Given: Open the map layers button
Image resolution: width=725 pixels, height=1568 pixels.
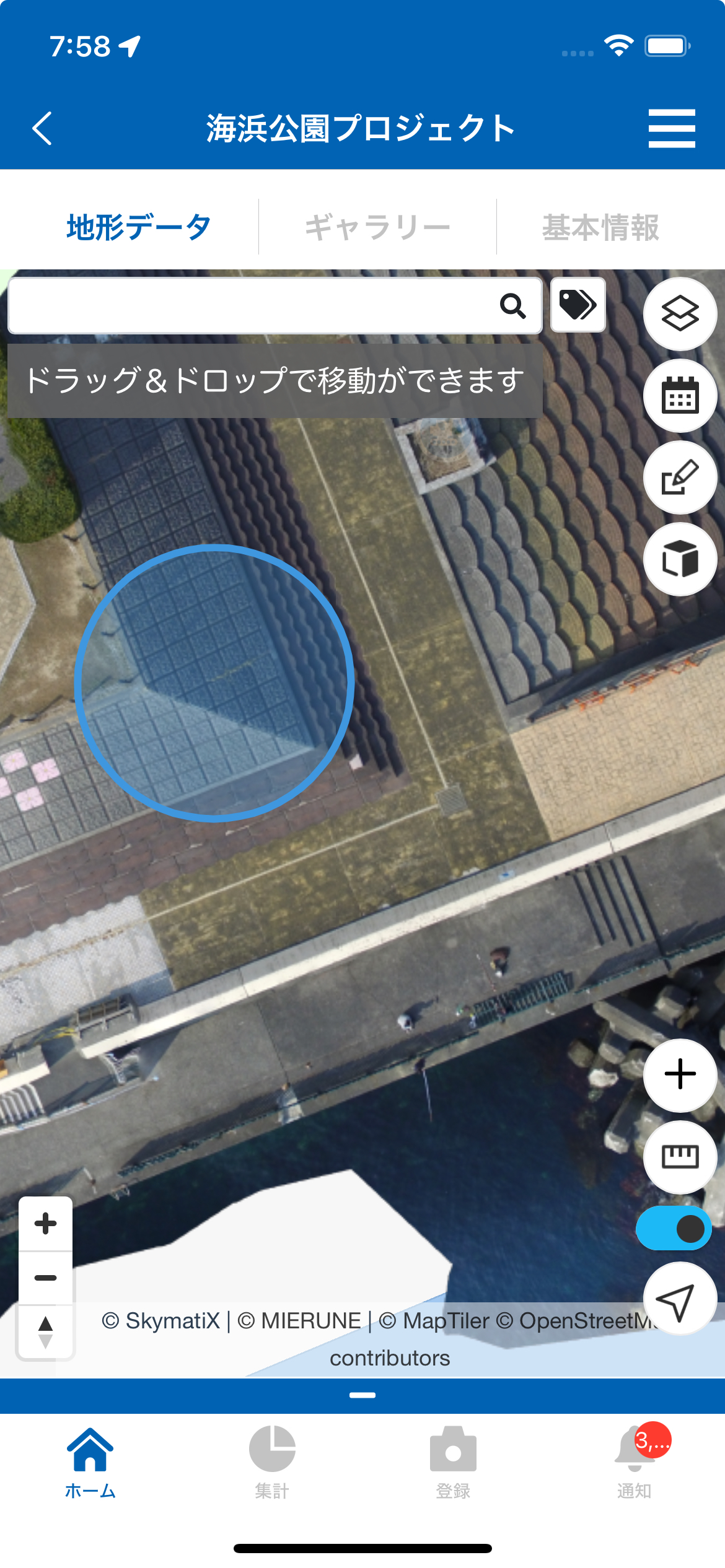Looking at the screenshot, I should [680, 314].
